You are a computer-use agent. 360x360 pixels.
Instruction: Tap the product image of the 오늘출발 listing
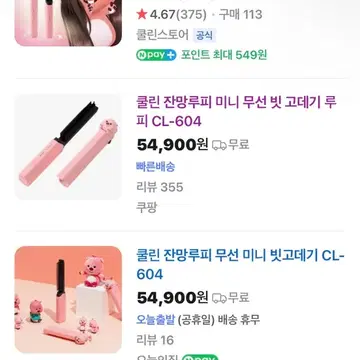coord(68,300)
